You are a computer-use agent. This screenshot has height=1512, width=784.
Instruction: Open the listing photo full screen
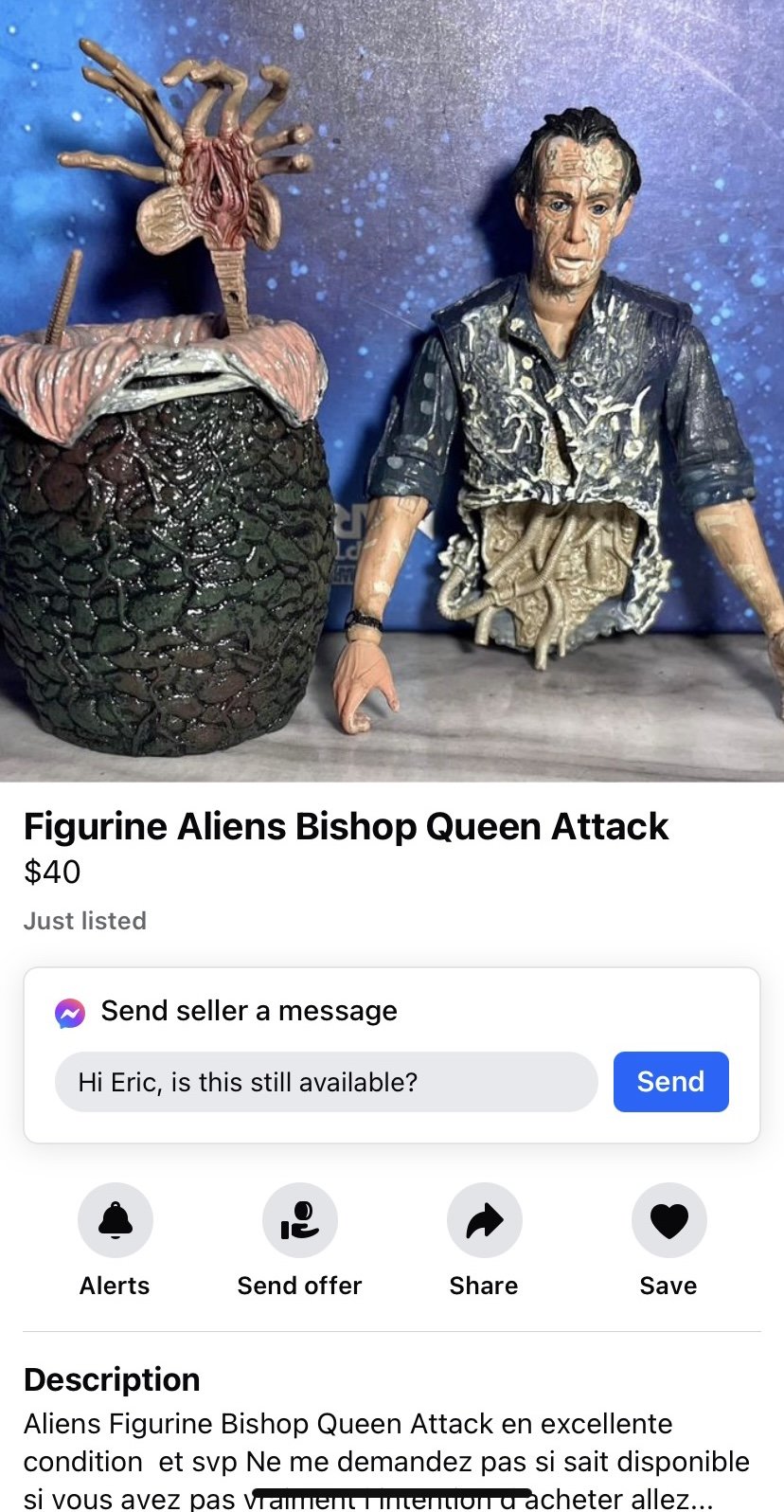tap(392, 388)
